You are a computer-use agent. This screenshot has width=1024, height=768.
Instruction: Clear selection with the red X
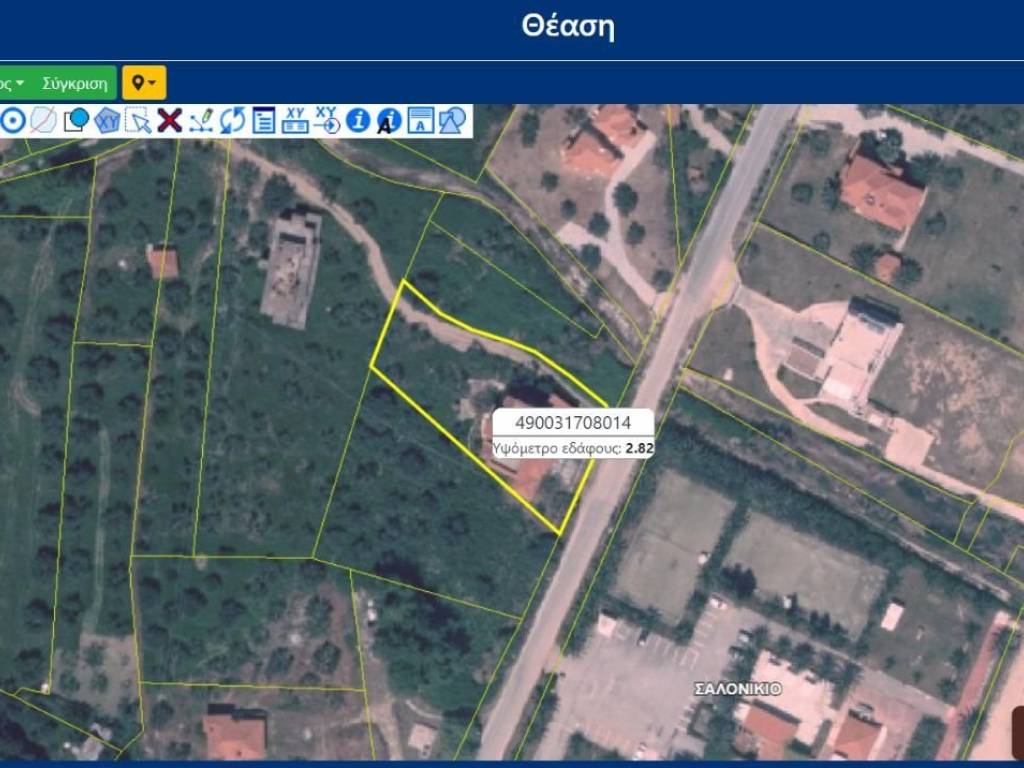[169, 121]
